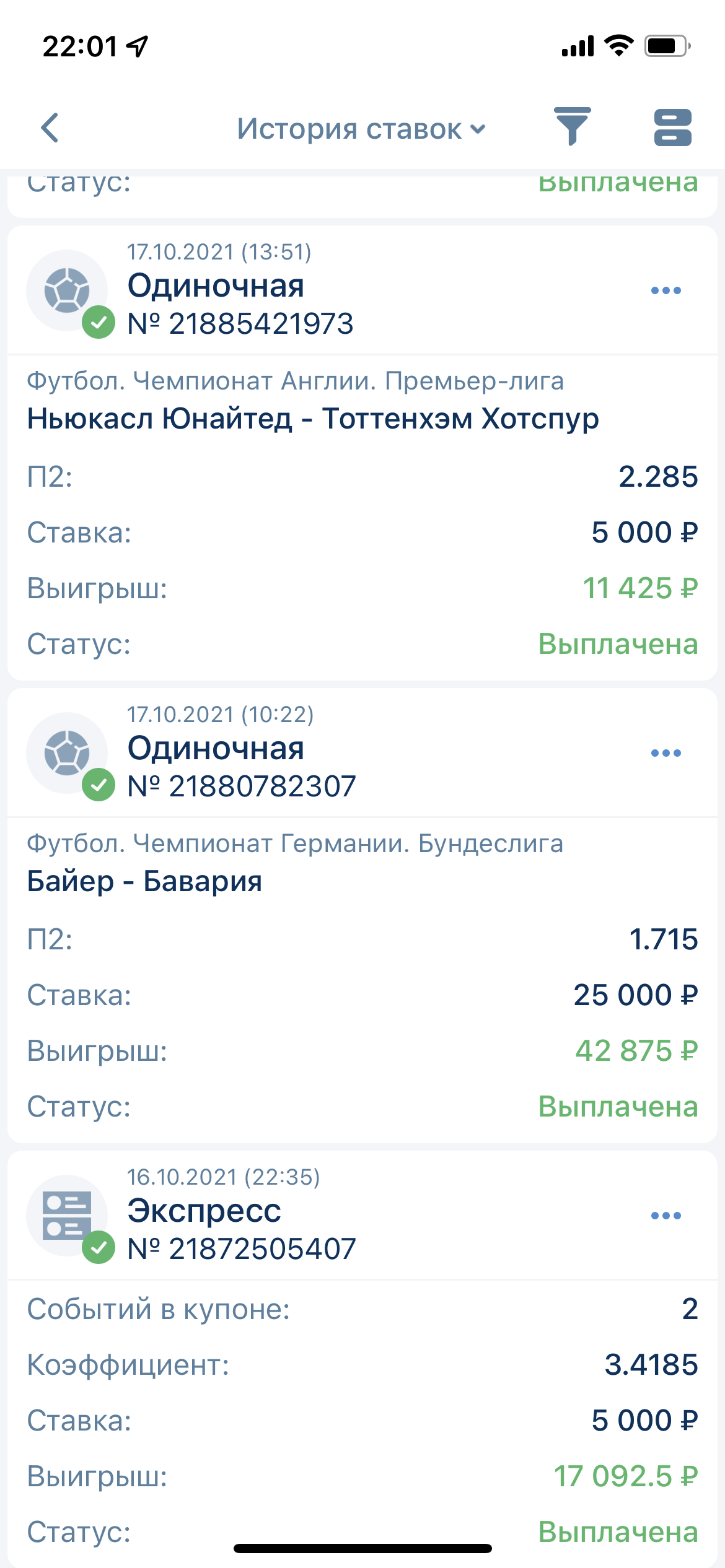Open the Байер - Бавария bet card
The image size is (725, 1568).
[x=144, y=881]
